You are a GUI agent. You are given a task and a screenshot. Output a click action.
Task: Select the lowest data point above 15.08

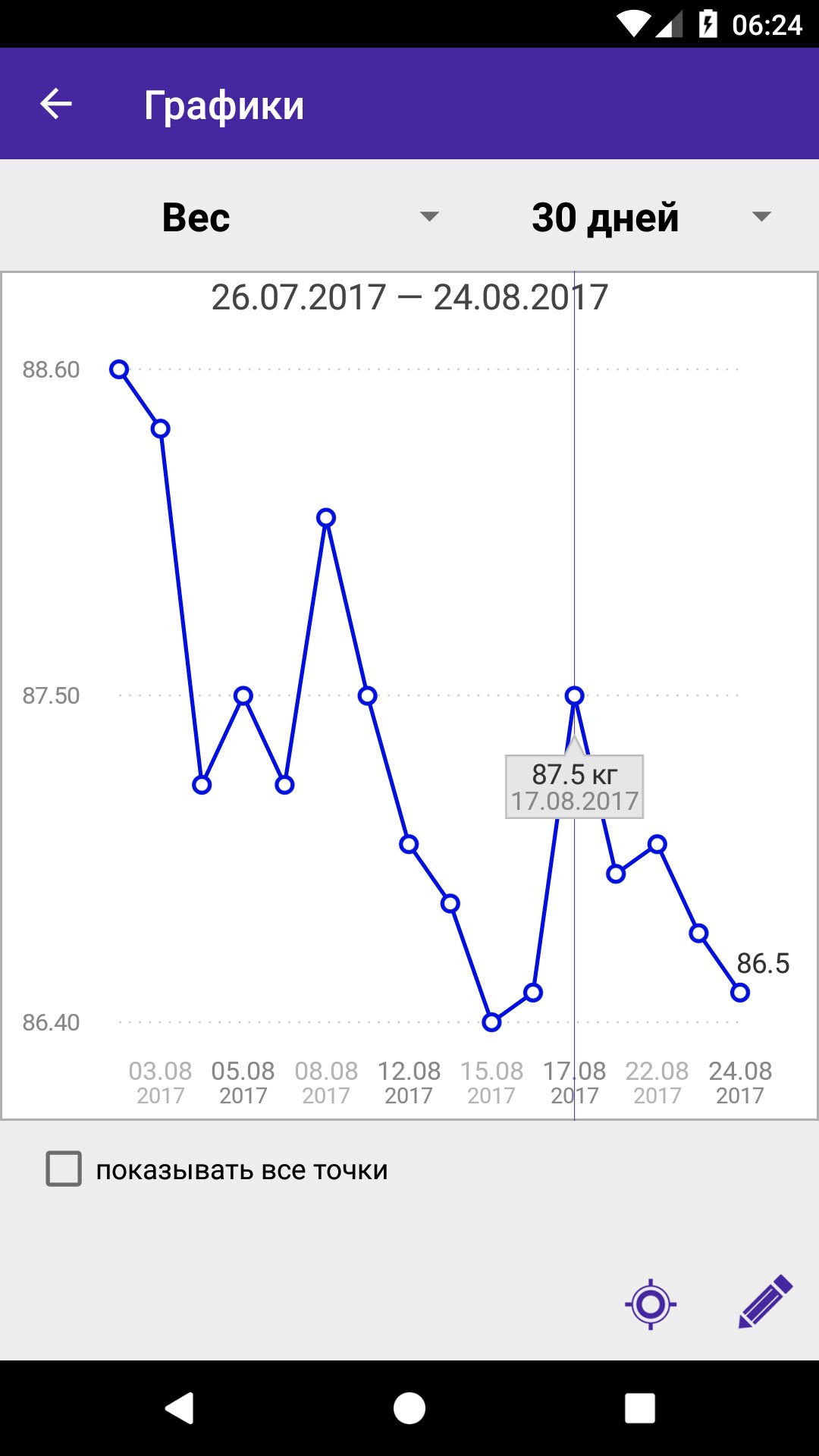[x=491, y=1022]
